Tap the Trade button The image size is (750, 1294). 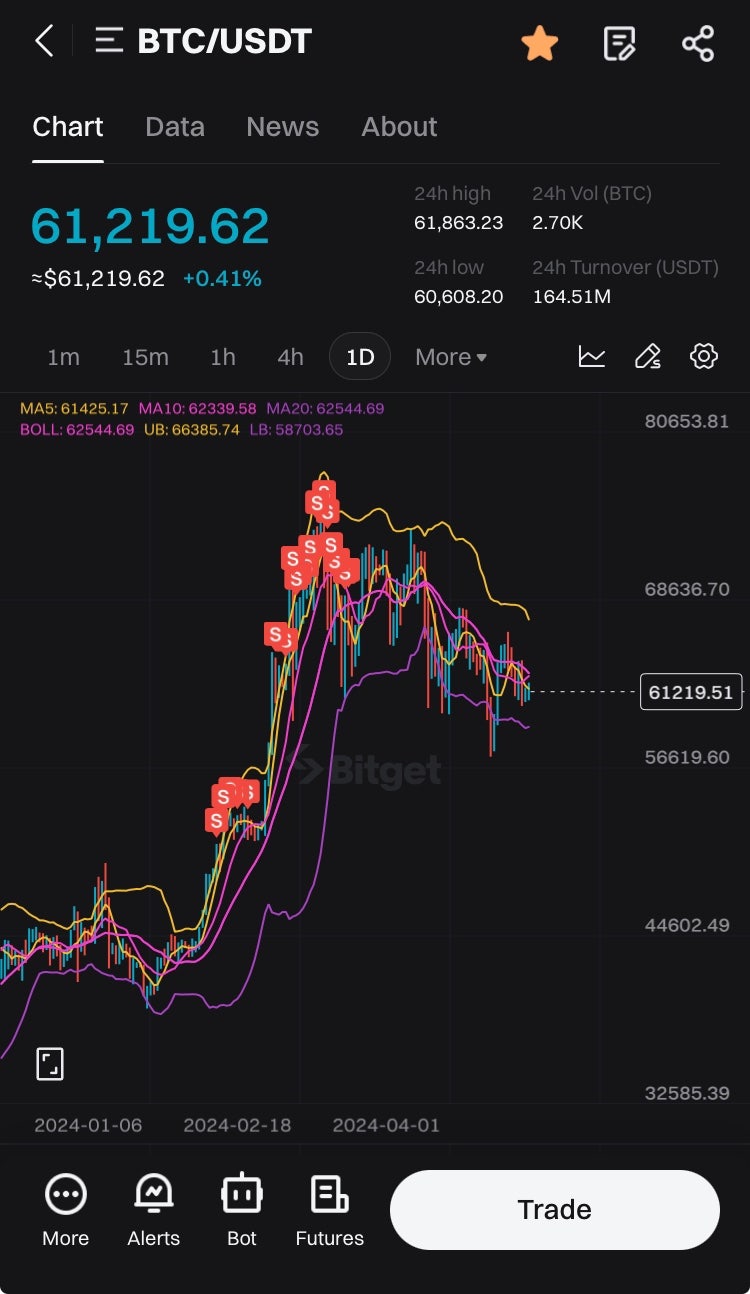pos(555,1209)
